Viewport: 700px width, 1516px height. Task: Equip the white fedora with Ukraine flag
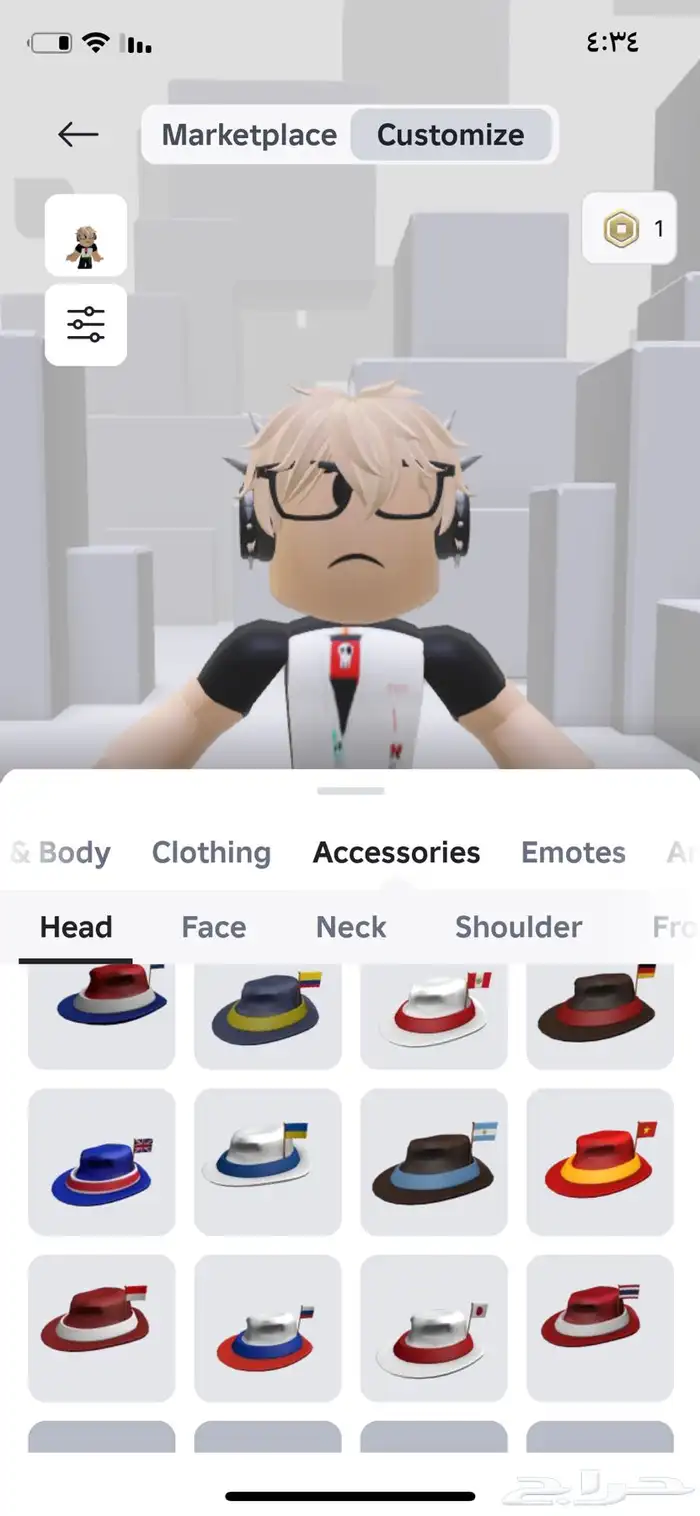pos(268,1162)
